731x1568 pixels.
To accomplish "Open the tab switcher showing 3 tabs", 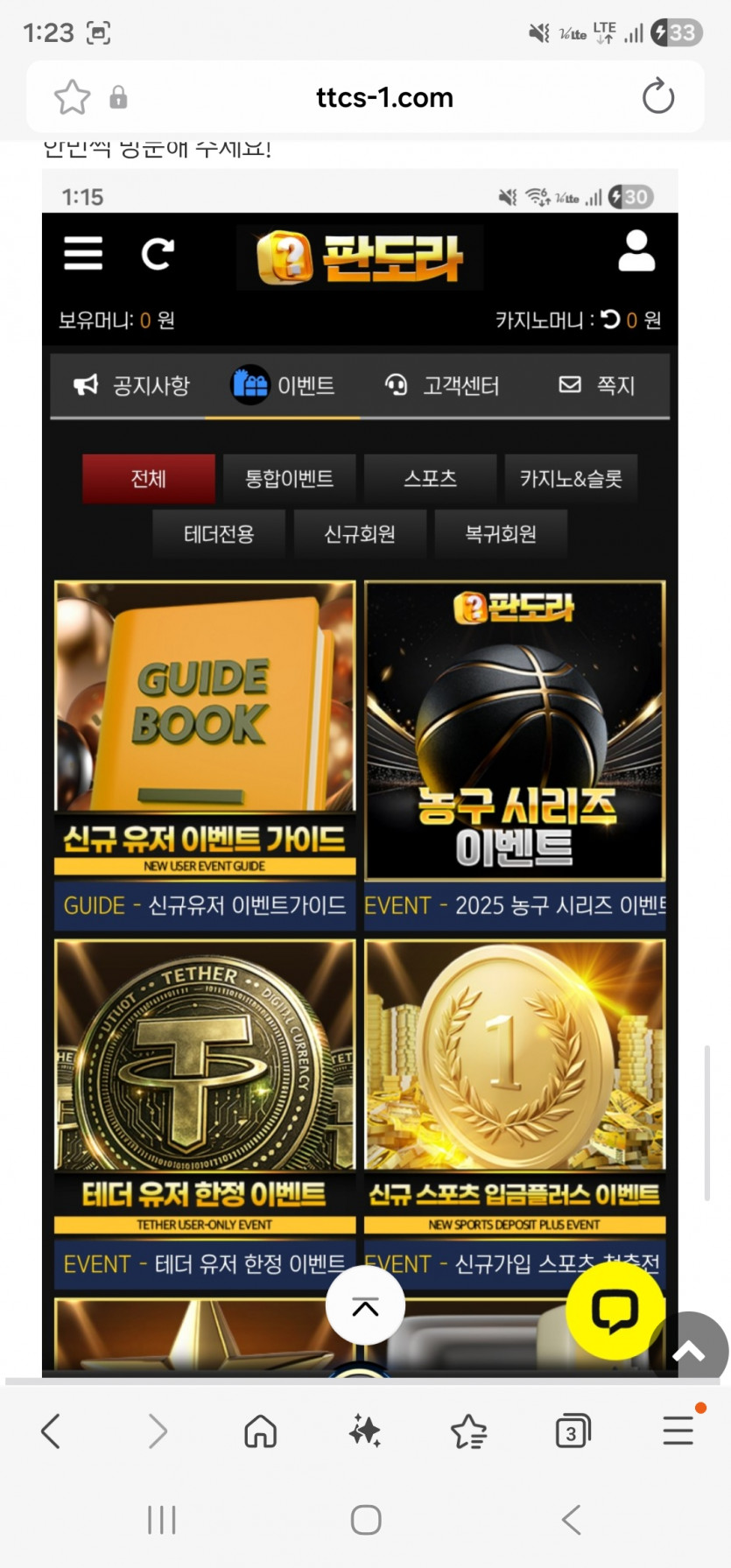I will coord(573,1431).
